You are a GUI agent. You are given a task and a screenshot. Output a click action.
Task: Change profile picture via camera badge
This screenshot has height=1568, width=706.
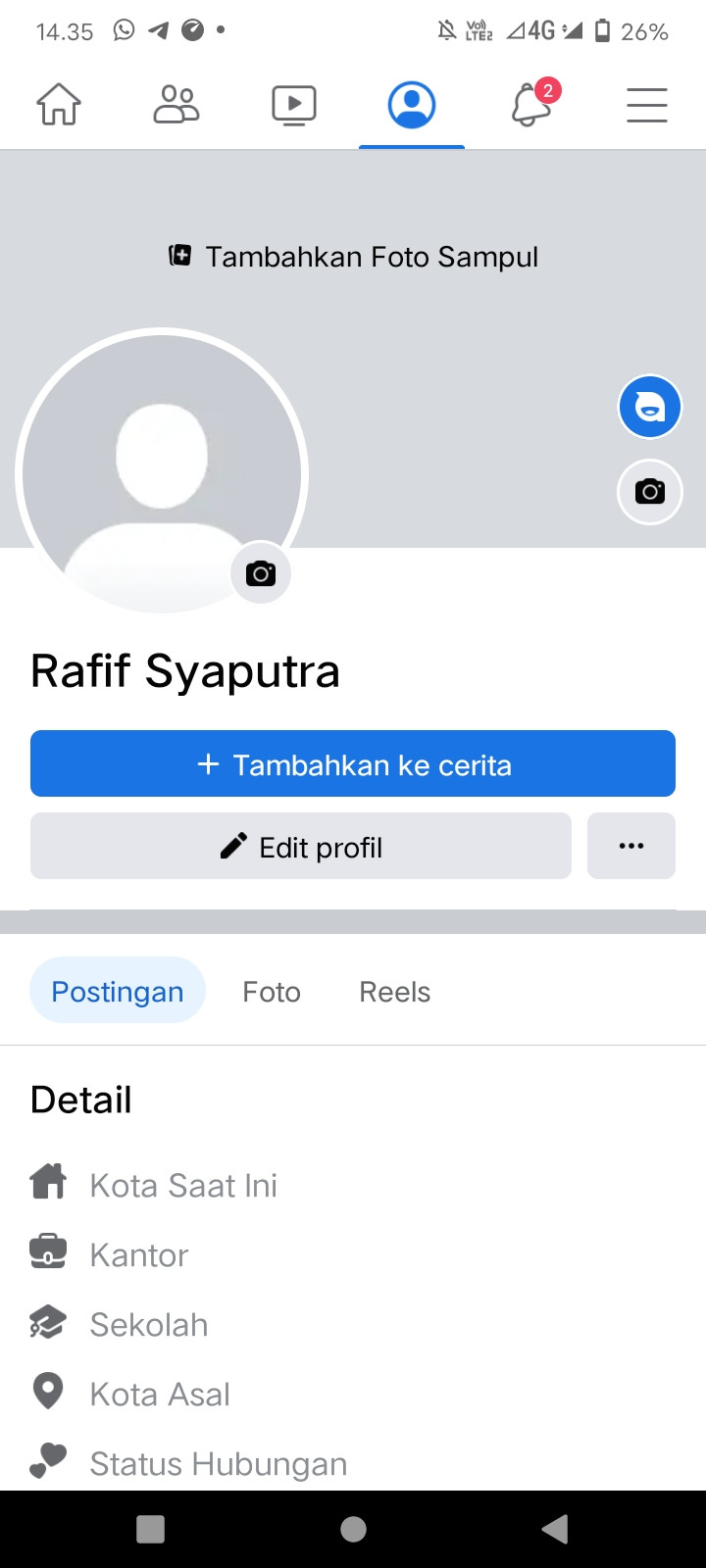pyautogui.click(x=261, y=573)
